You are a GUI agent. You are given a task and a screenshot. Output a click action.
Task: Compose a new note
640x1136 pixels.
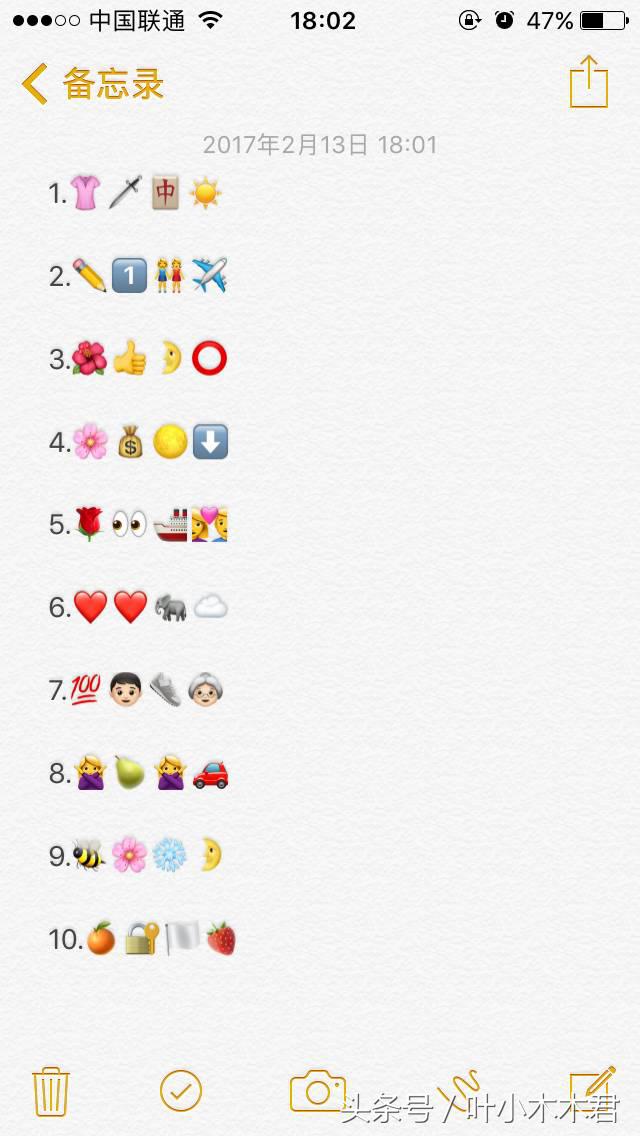pos(592,1088)
